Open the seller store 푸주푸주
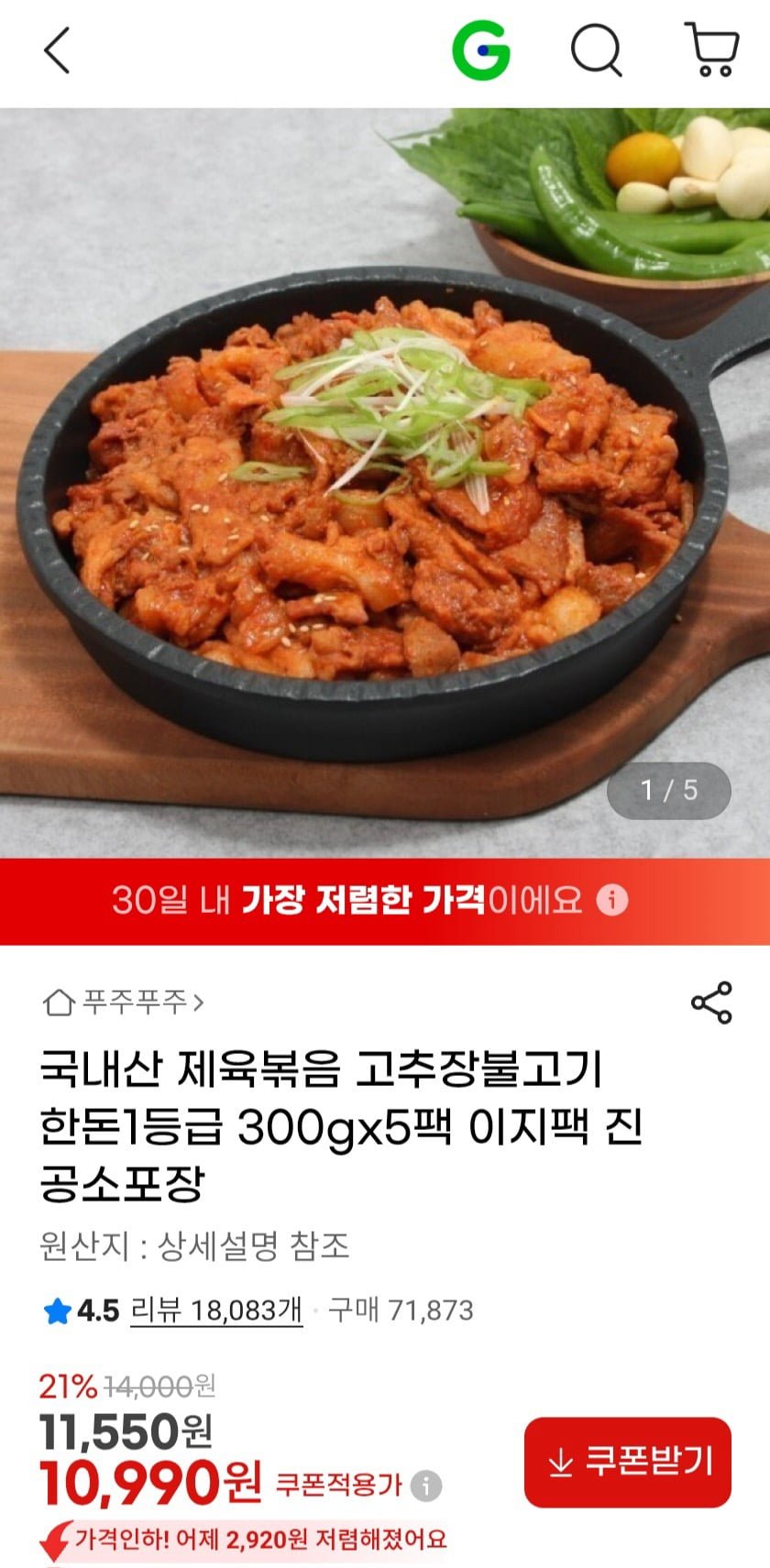 coord(137,1003)
